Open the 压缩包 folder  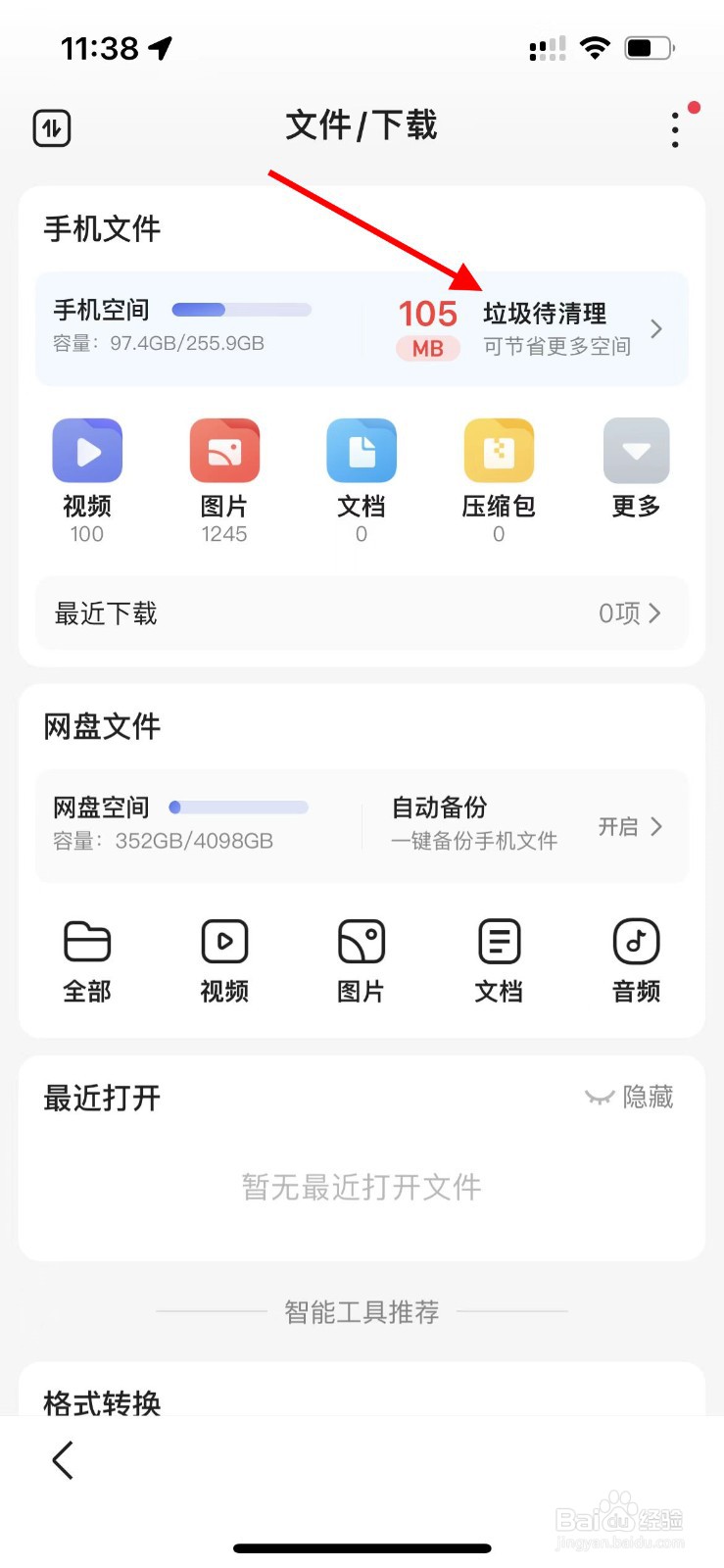[x=499, y=478]
